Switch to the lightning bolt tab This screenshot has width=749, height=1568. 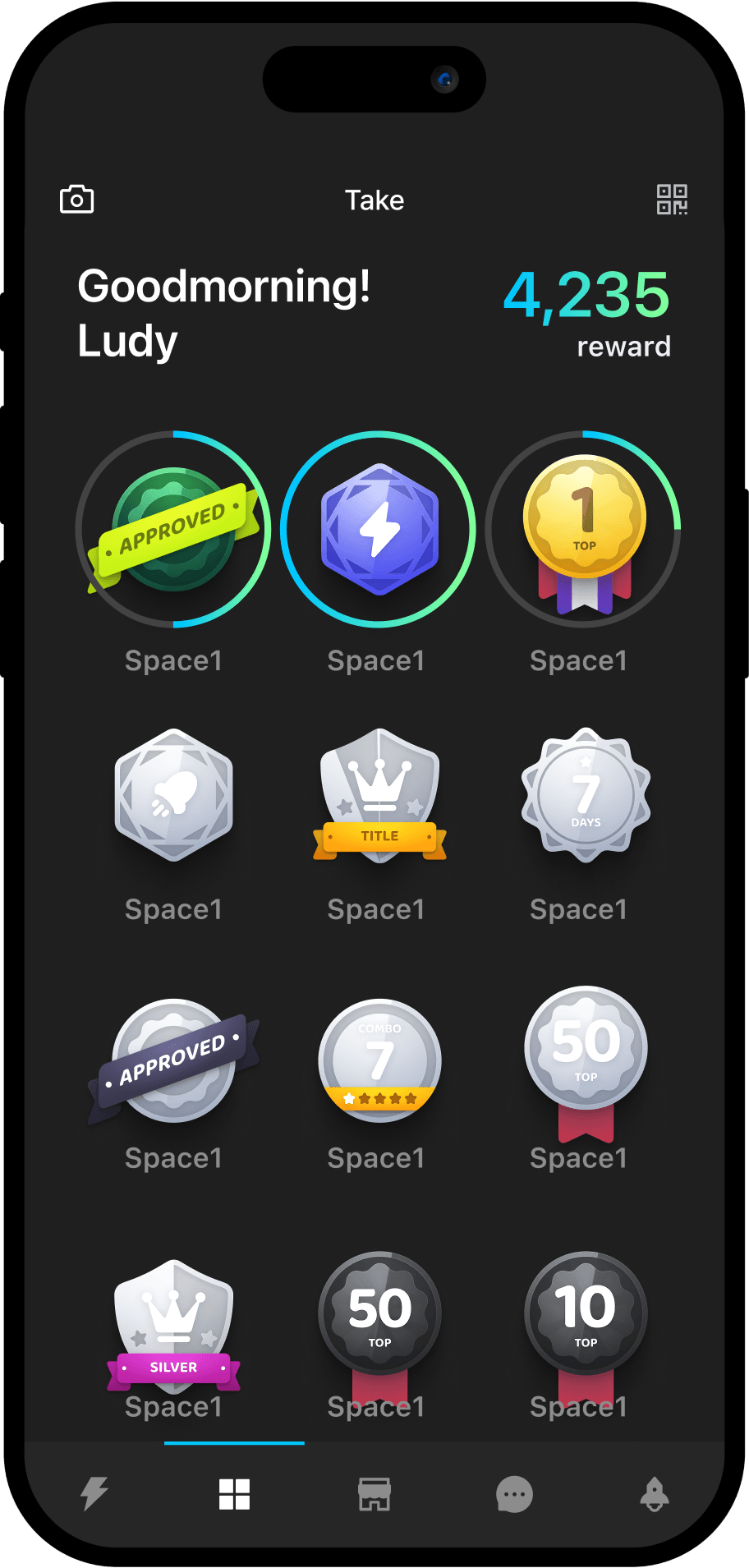pos(94,1494)
